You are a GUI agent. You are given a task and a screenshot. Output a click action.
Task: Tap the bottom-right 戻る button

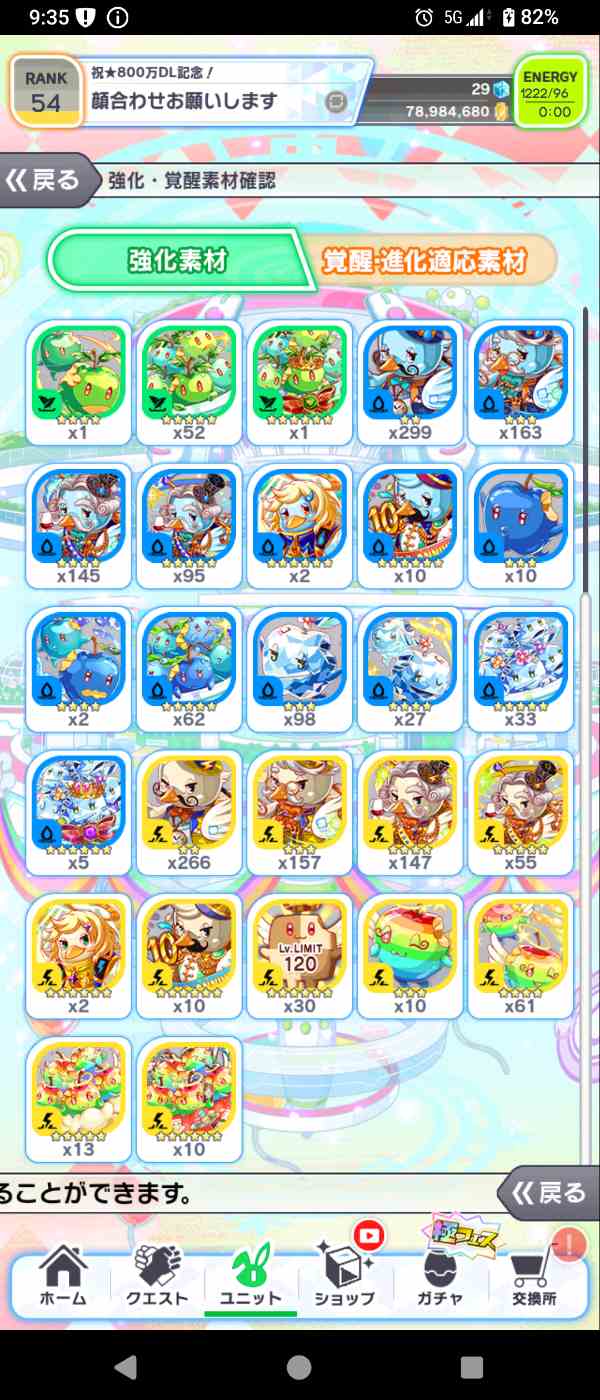click(548, 1192)
